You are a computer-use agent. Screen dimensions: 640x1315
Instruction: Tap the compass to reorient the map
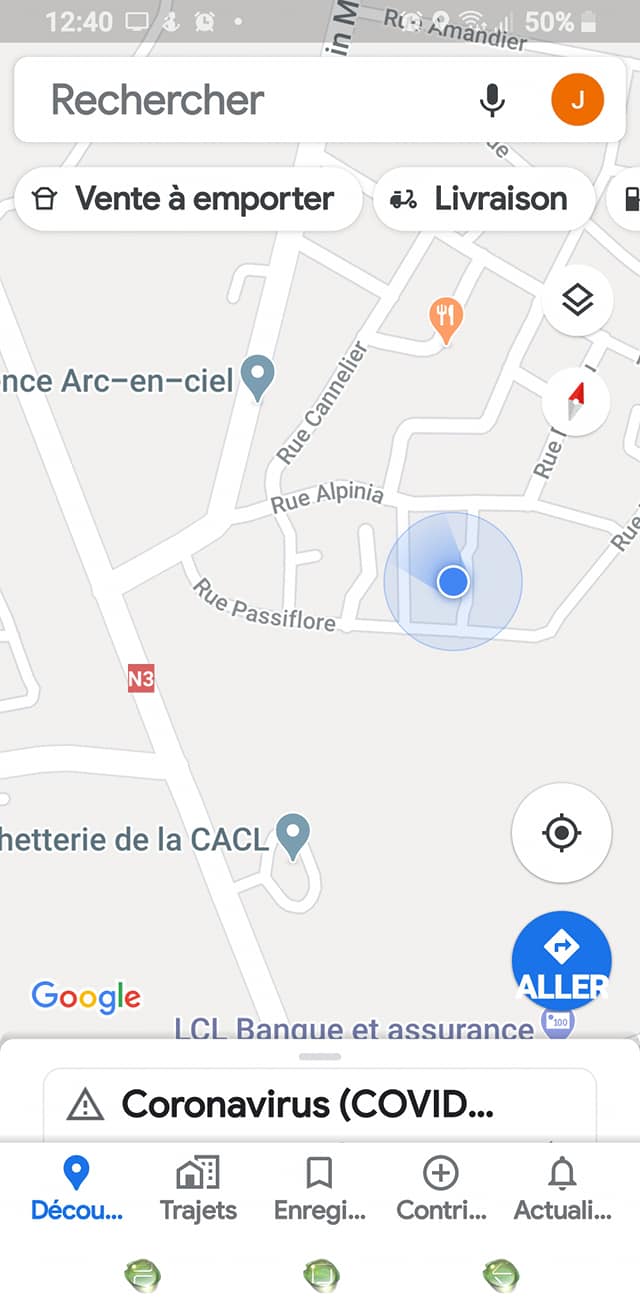pos(576,401)
